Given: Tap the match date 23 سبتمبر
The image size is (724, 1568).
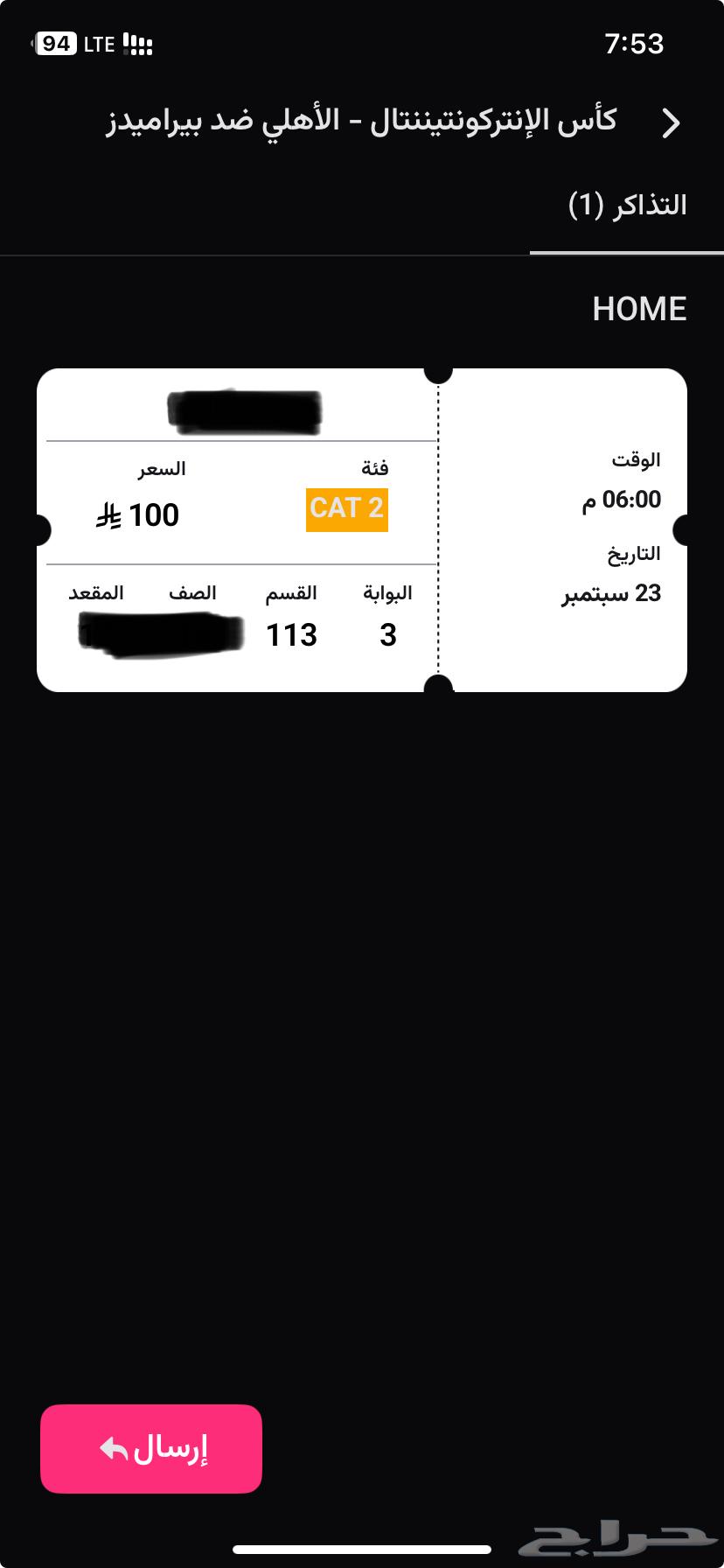Looking at the screenshot, I should pos(609,593).
